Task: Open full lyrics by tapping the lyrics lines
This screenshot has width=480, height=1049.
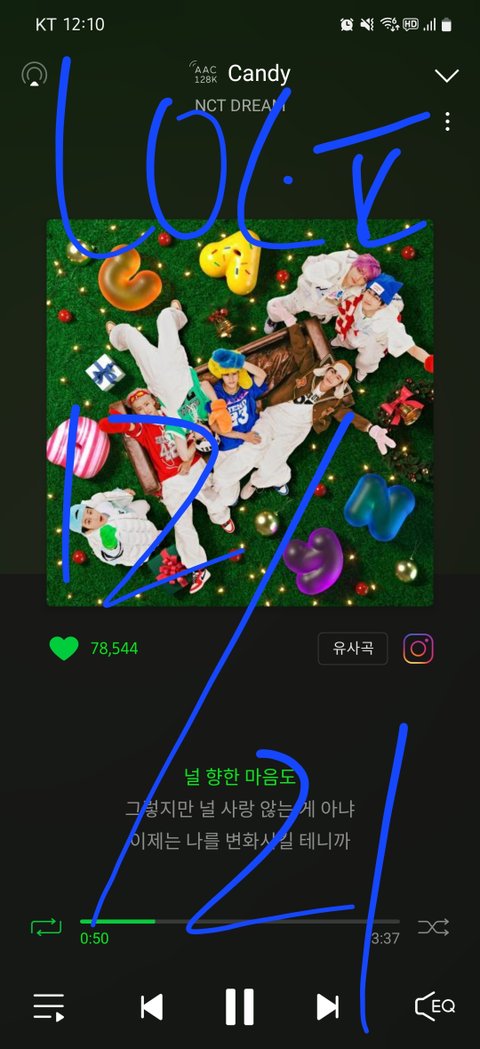Action: 240,809
